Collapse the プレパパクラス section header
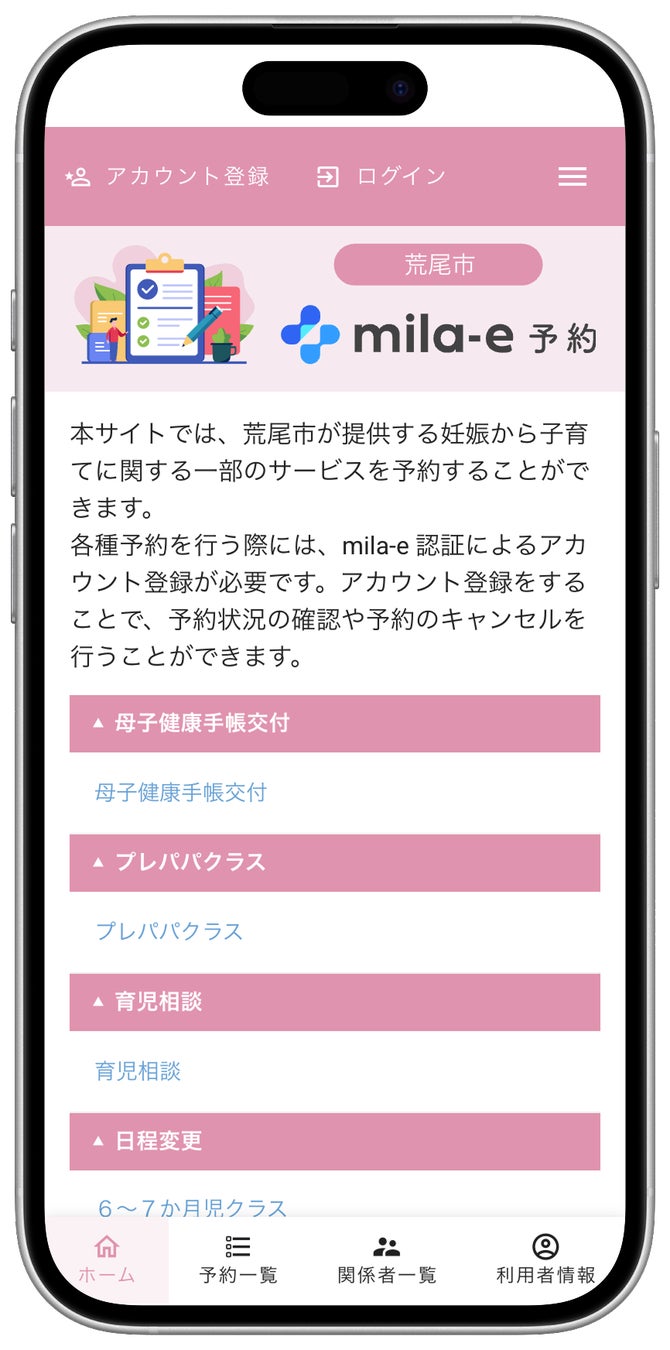 point(334,862)
